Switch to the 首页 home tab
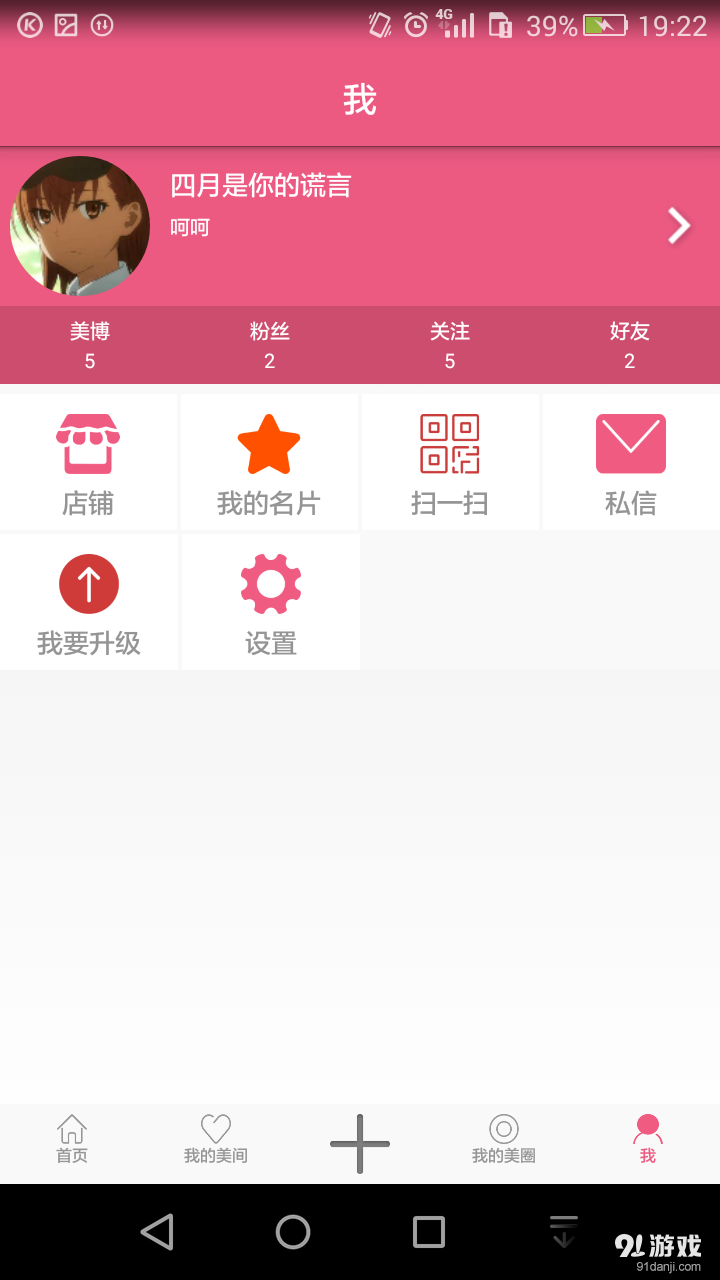The height and width of the screenshot is (1280, 720). pos(72,1141)
